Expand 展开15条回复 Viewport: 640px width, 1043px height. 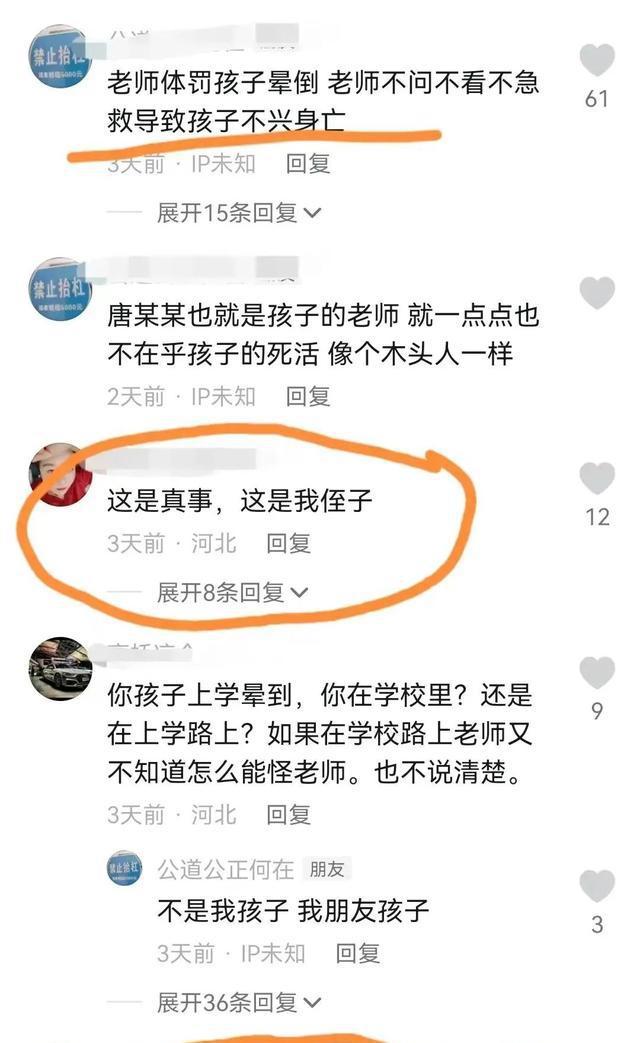pyautogui.click(x=239, y=213)
